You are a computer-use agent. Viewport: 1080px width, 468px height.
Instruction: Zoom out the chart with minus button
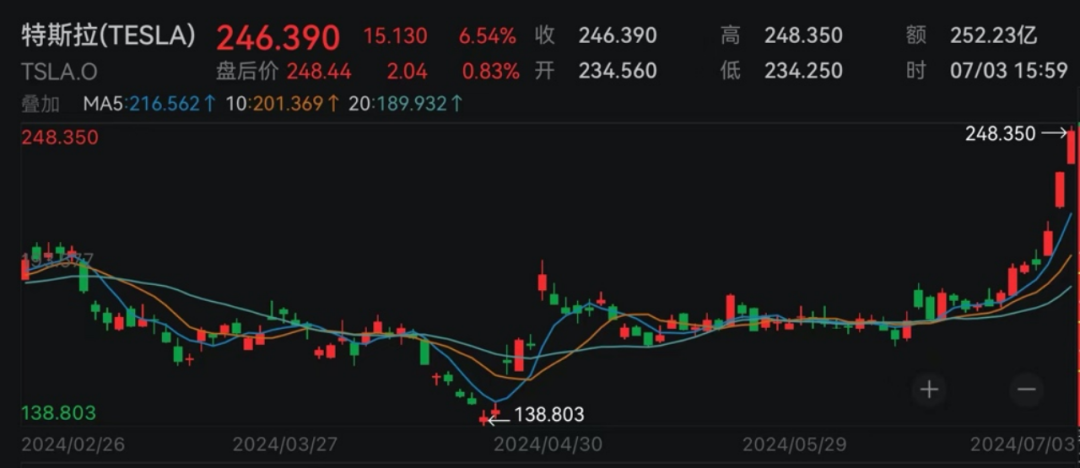pos(1026,389)
